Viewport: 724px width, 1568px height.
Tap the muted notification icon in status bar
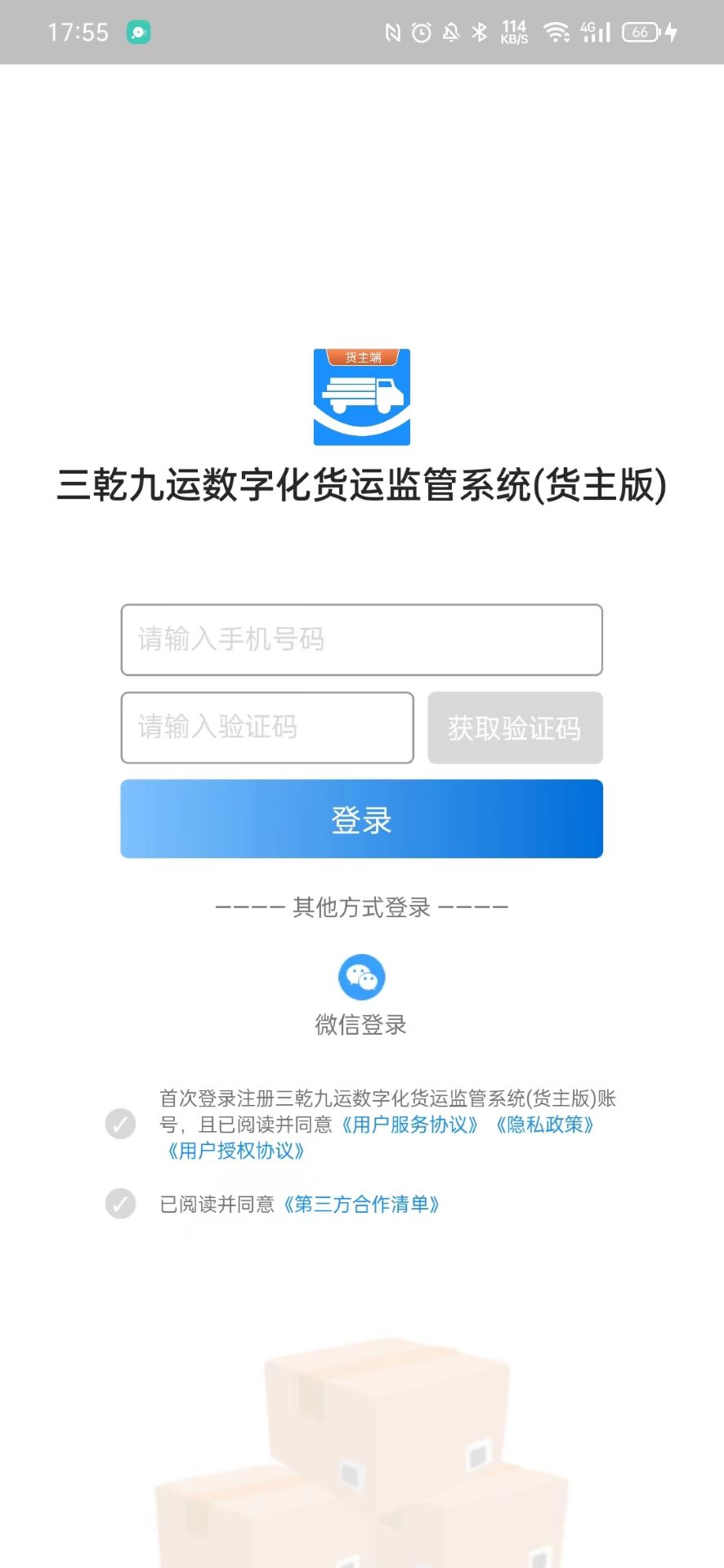coord(450,32)
